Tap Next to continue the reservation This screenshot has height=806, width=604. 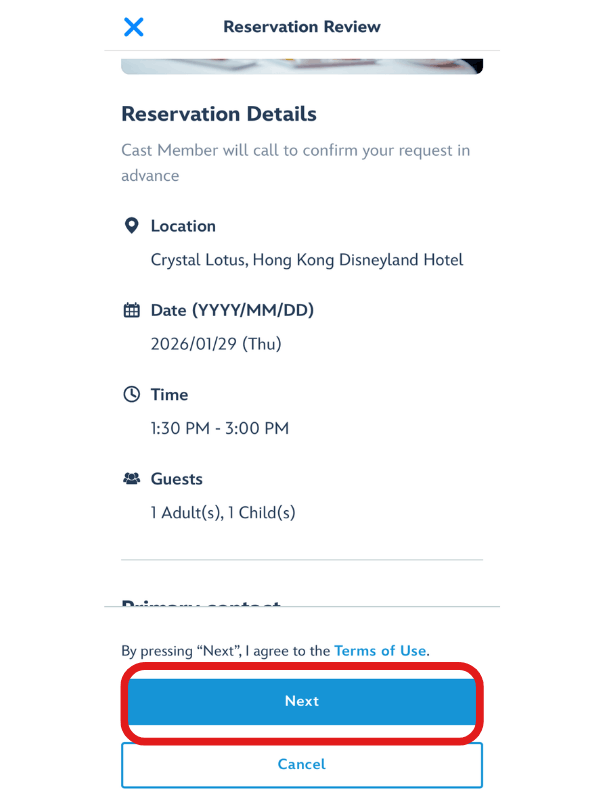(x=301, y=701)
